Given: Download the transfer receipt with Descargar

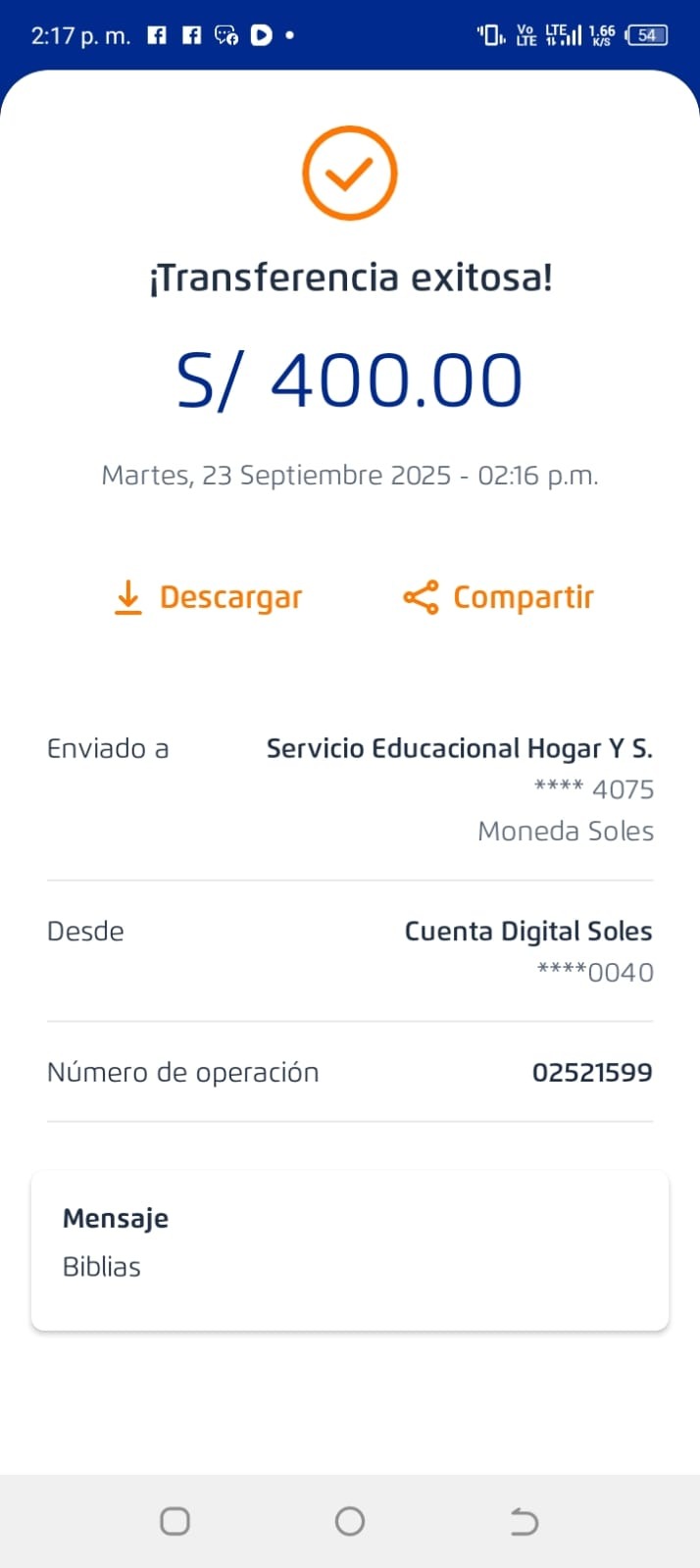Looking at the screenshot, I should click(208, 597).
